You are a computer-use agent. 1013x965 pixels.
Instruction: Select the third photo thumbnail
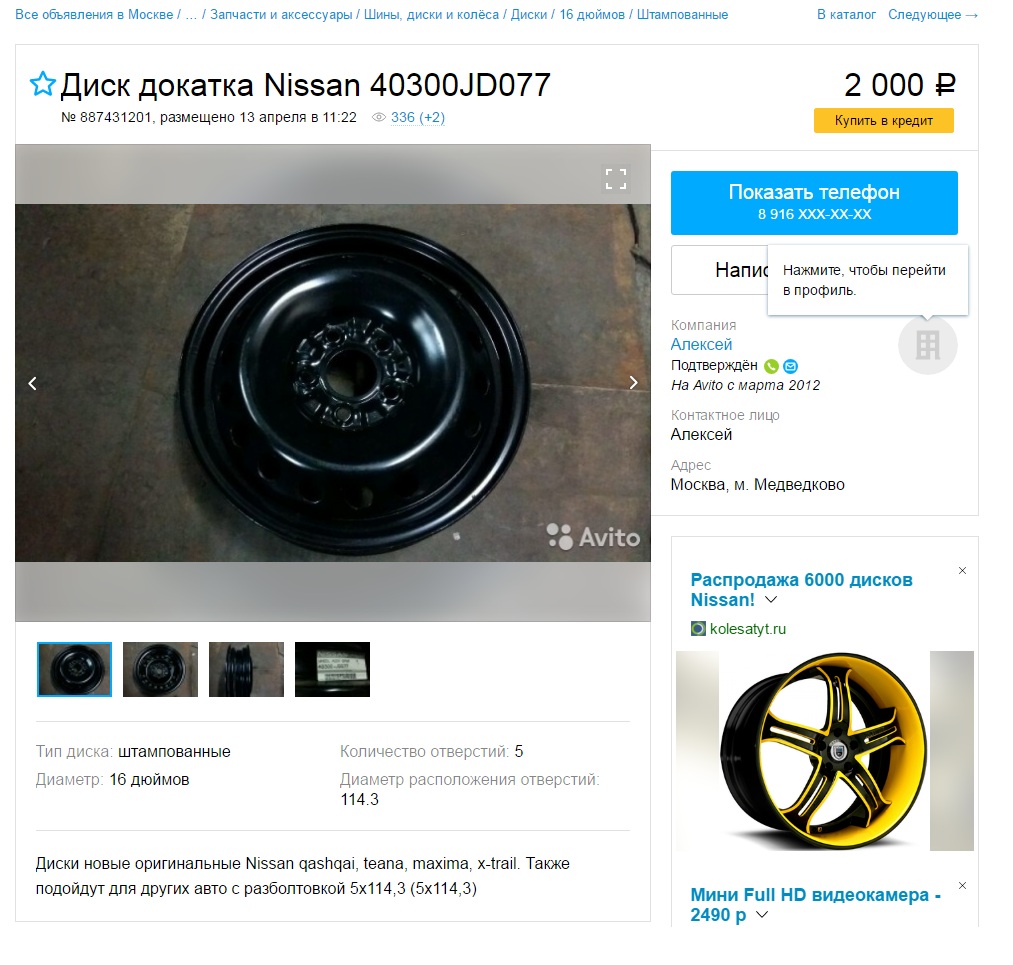(246, 669)
